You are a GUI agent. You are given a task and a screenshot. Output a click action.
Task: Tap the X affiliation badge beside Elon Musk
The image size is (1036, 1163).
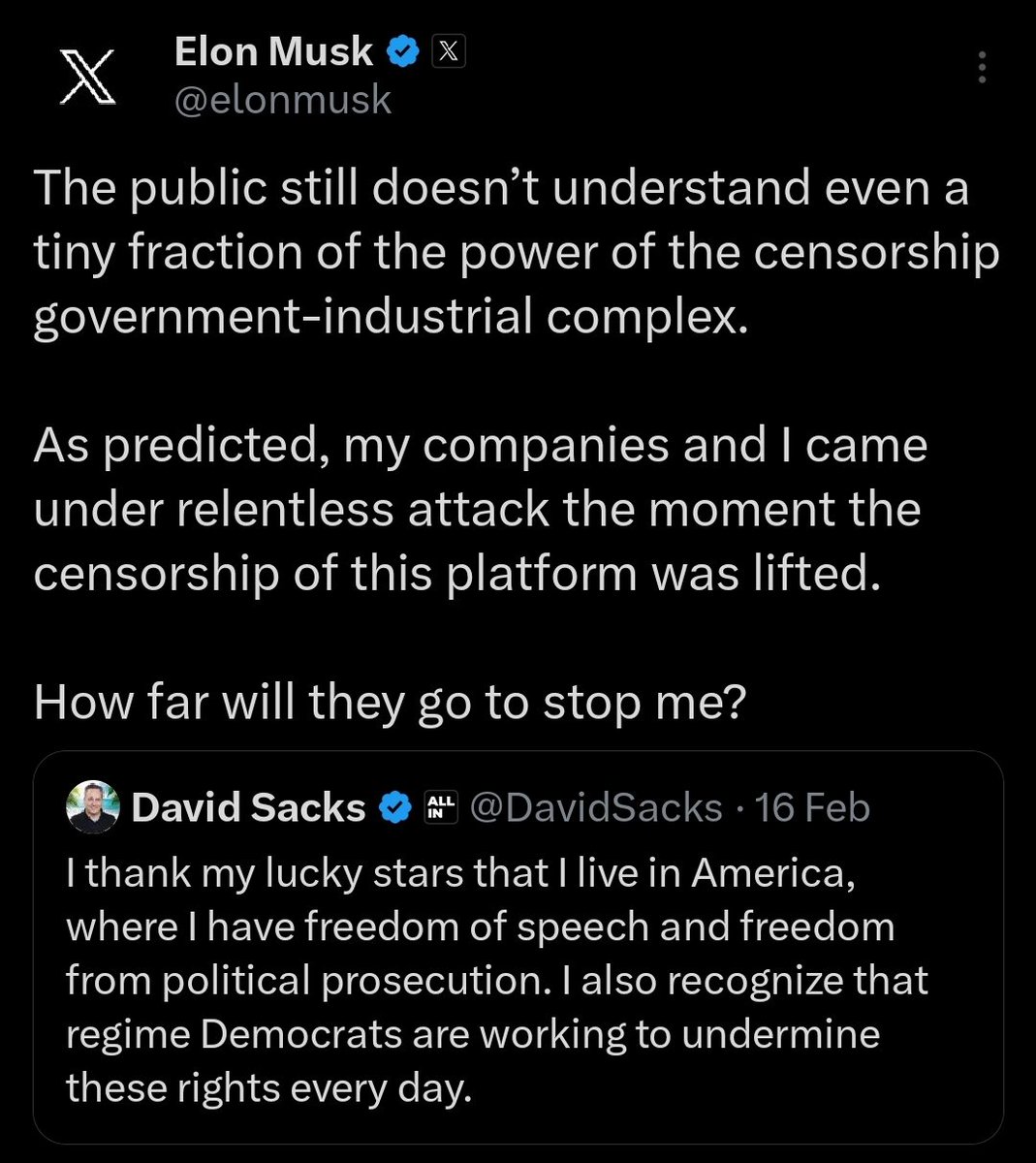tap(447, 52)
